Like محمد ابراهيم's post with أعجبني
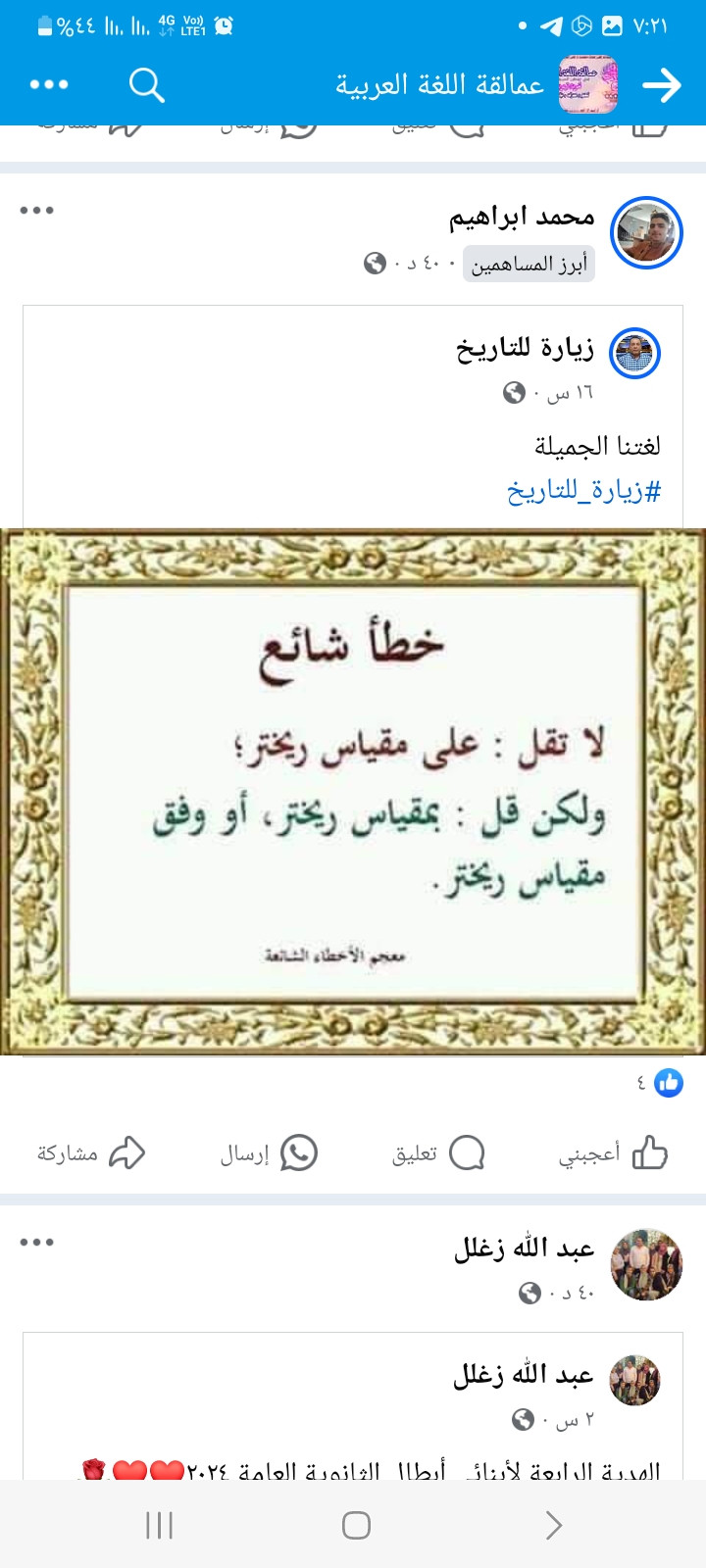The width and height of the screenshot is (706, 1568). (x=613, y=1153)
